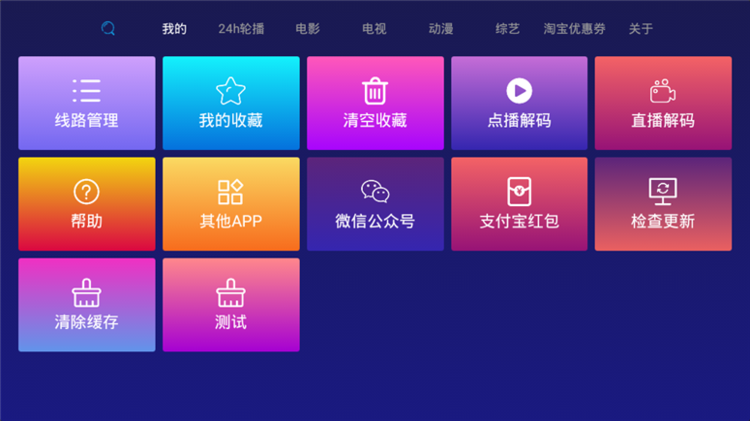Switch to the 24h轮播 tab

coord(241,29)
